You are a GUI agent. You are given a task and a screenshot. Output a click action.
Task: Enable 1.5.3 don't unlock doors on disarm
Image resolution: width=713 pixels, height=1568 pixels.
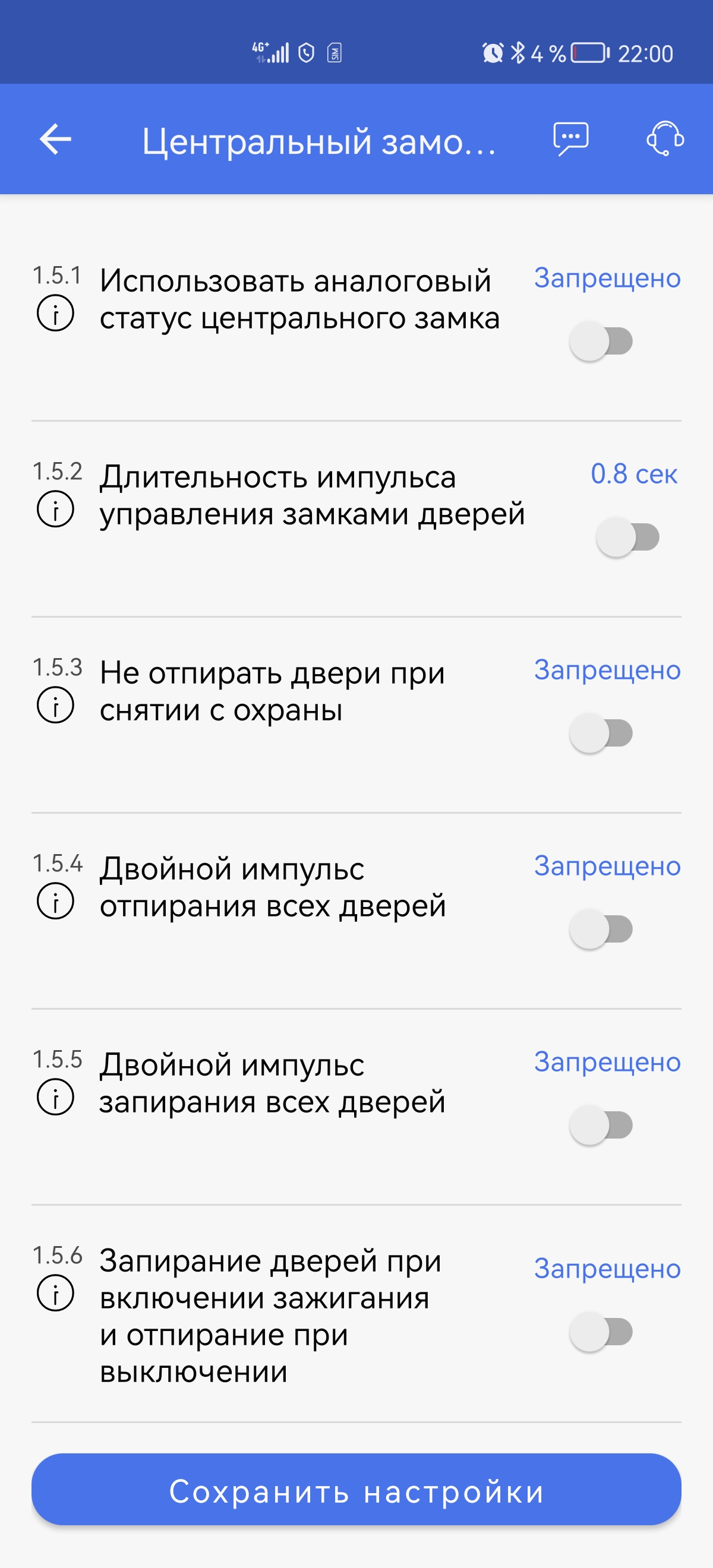point(601,733)
